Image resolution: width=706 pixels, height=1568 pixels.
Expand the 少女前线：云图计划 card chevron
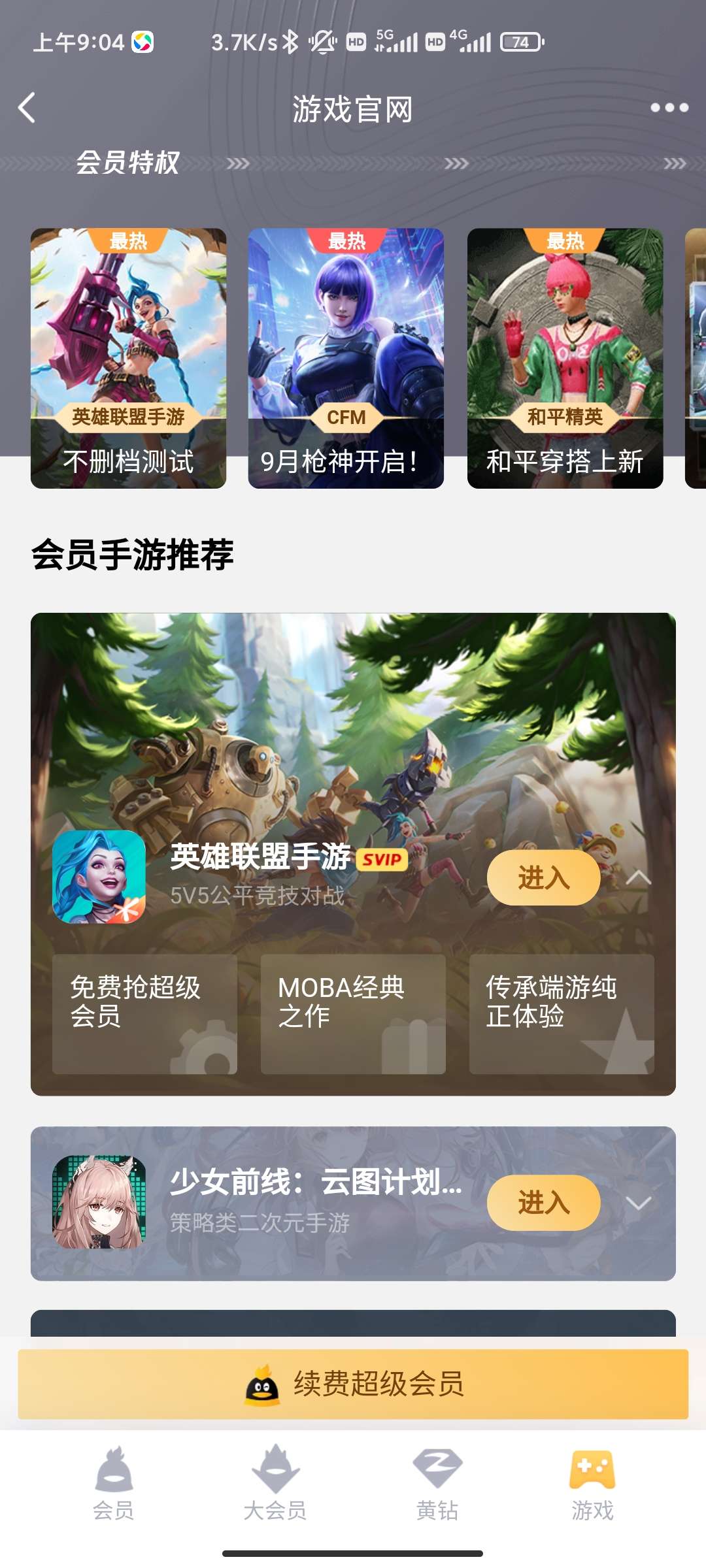[x=638, y=1203]
